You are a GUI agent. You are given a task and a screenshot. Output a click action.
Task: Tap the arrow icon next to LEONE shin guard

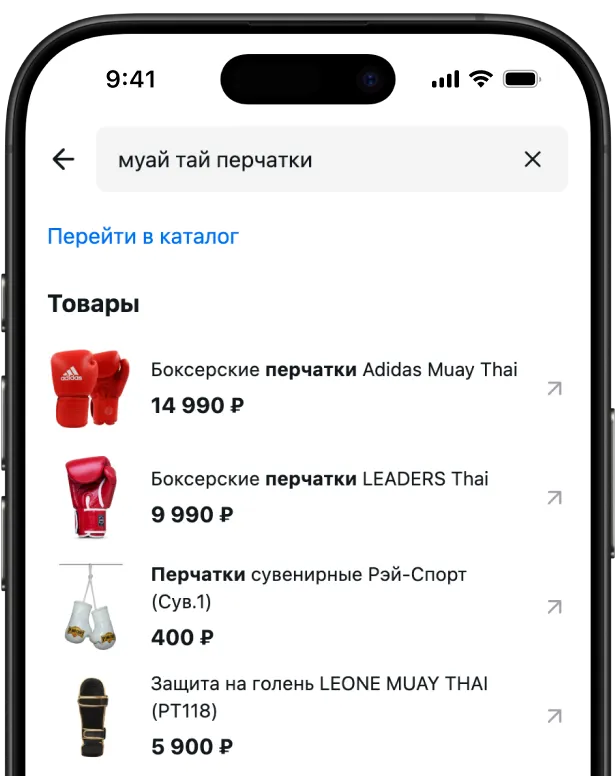(553, 716)
